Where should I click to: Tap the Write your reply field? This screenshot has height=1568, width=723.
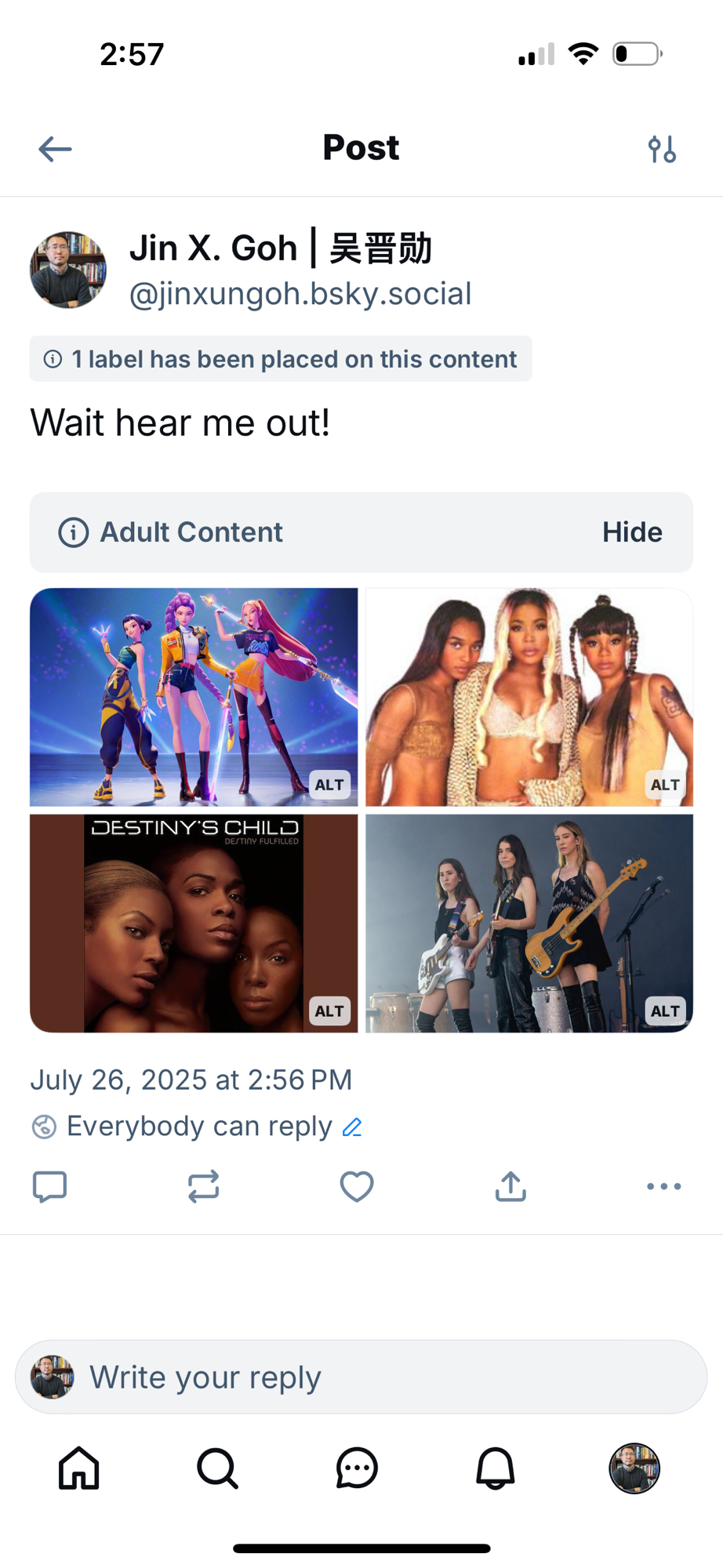click(x=361, y=1377)
